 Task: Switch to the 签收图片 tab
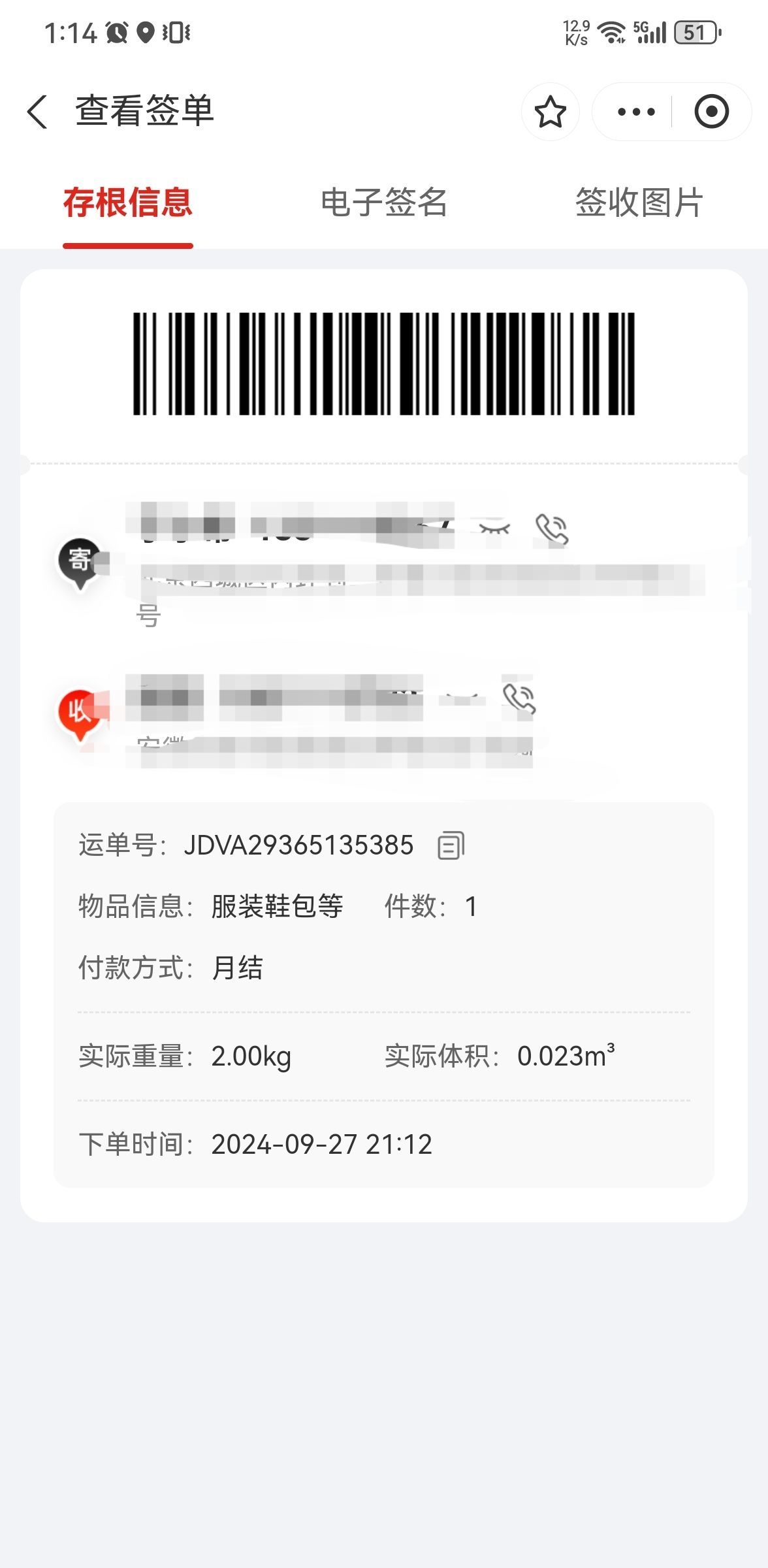(x=639, y=203)
